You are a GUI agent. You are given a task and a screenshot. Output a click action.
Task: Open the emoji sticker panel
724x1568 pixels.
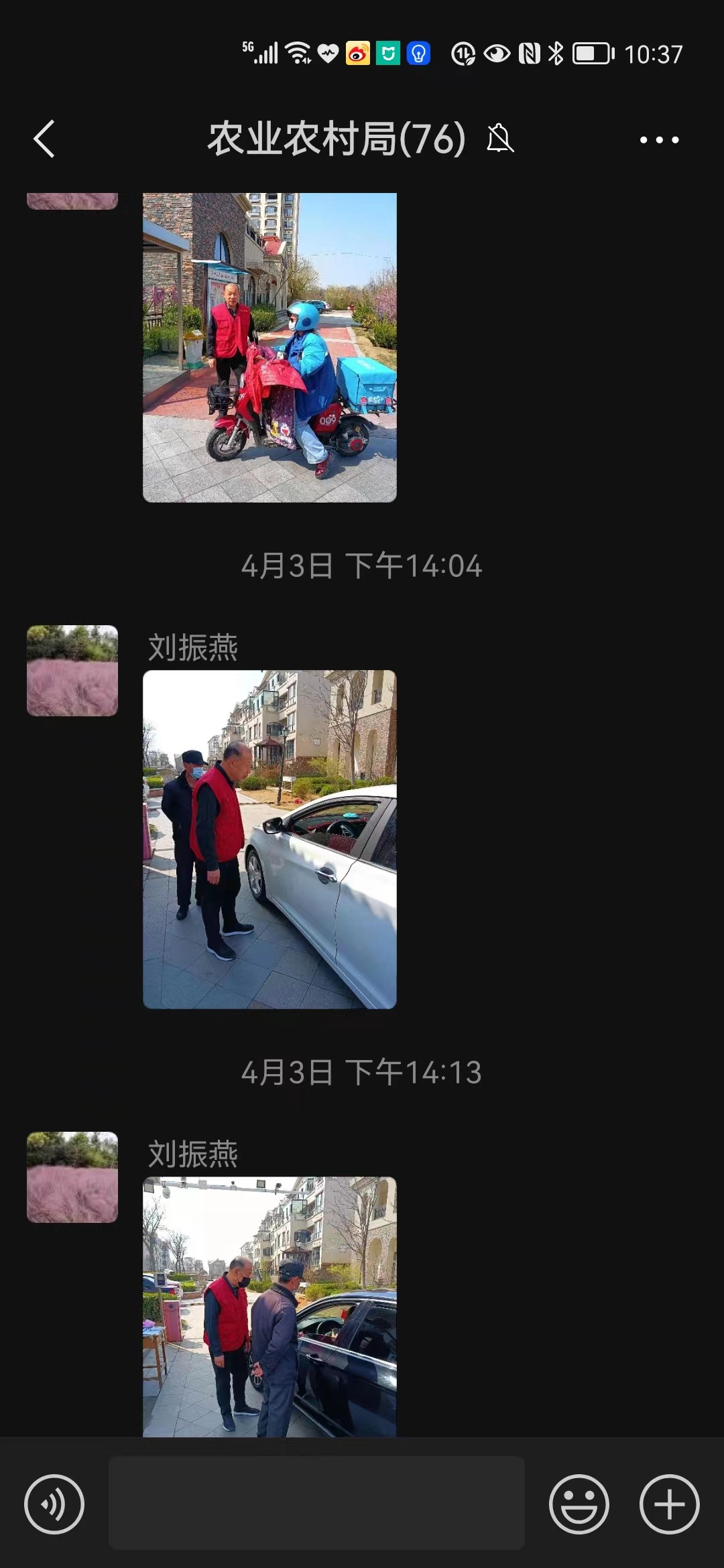pos(579,1504)
